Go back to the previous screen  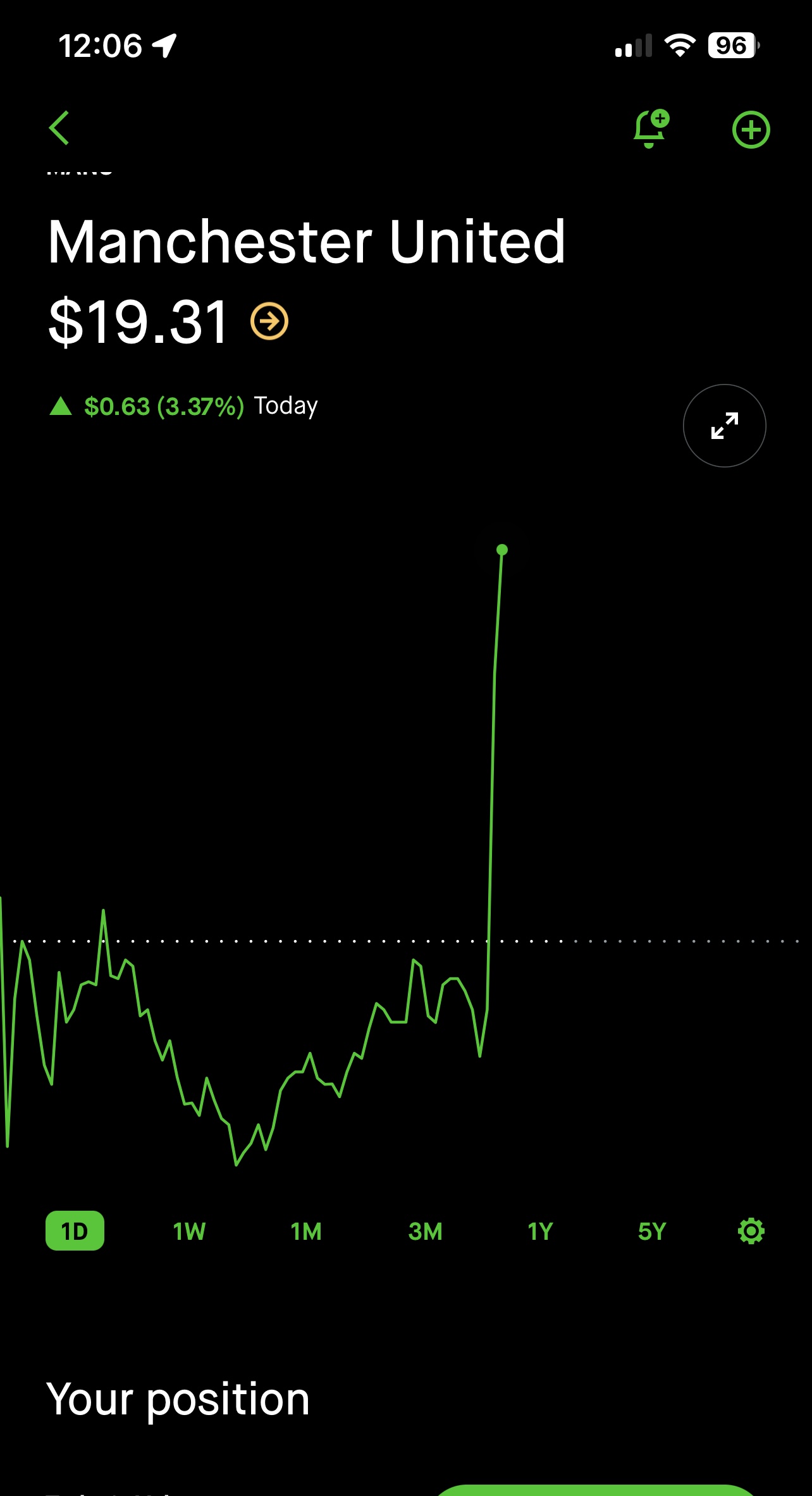59,128
